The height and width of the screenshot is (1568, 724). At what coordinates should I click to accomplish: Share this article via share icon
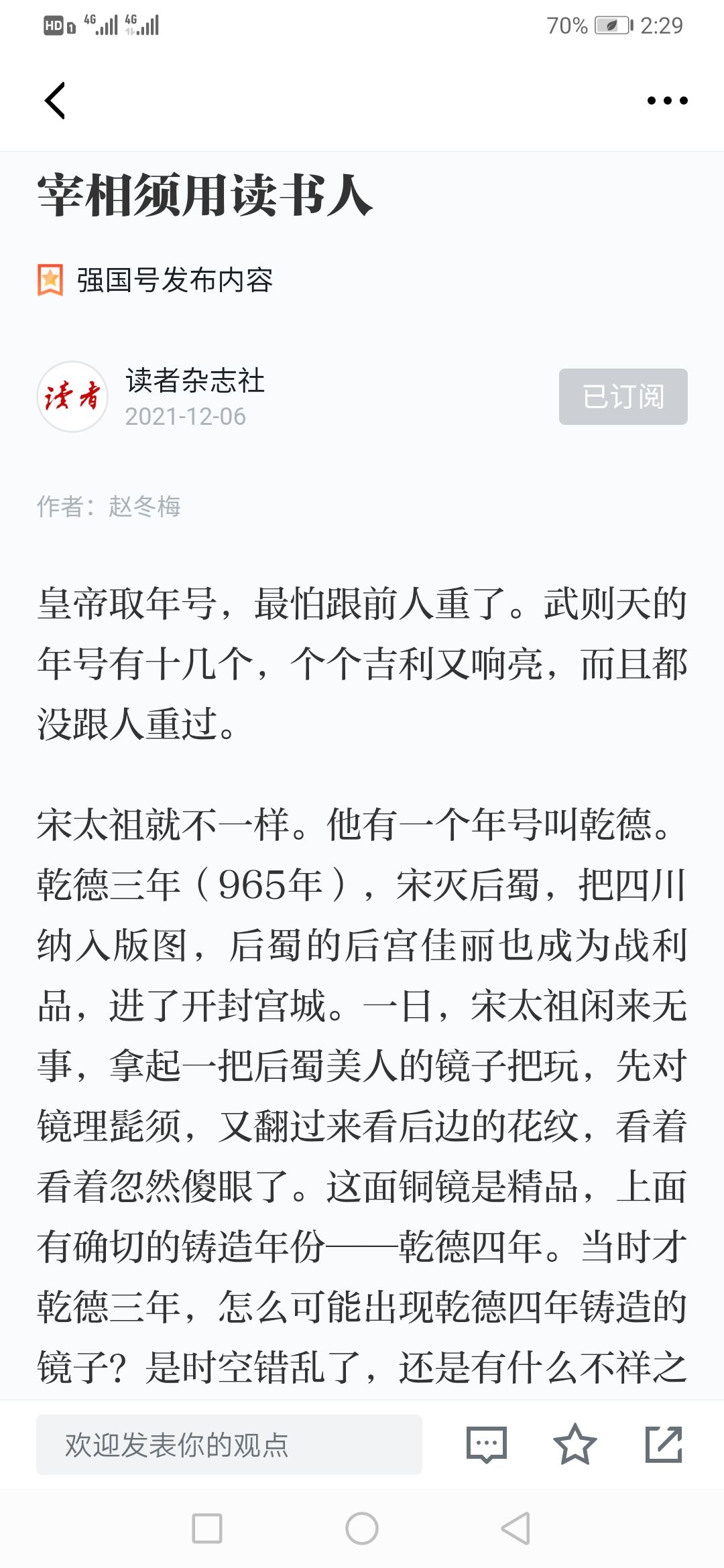[663, 1444]
